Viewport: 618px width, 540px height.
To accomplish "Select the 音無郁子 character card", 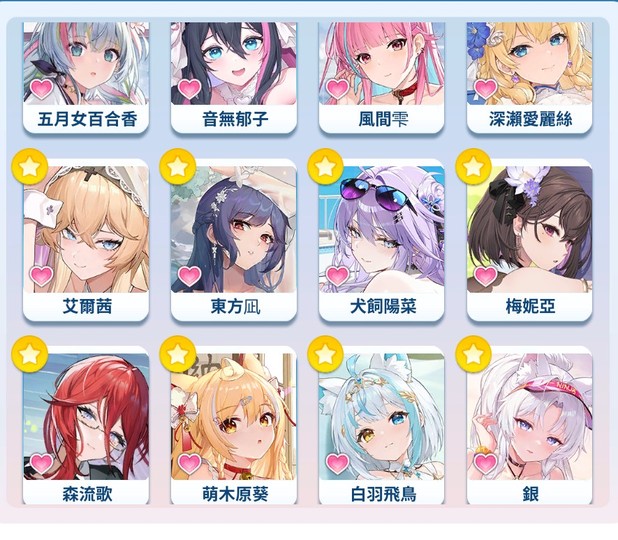I will pos(234,70).
